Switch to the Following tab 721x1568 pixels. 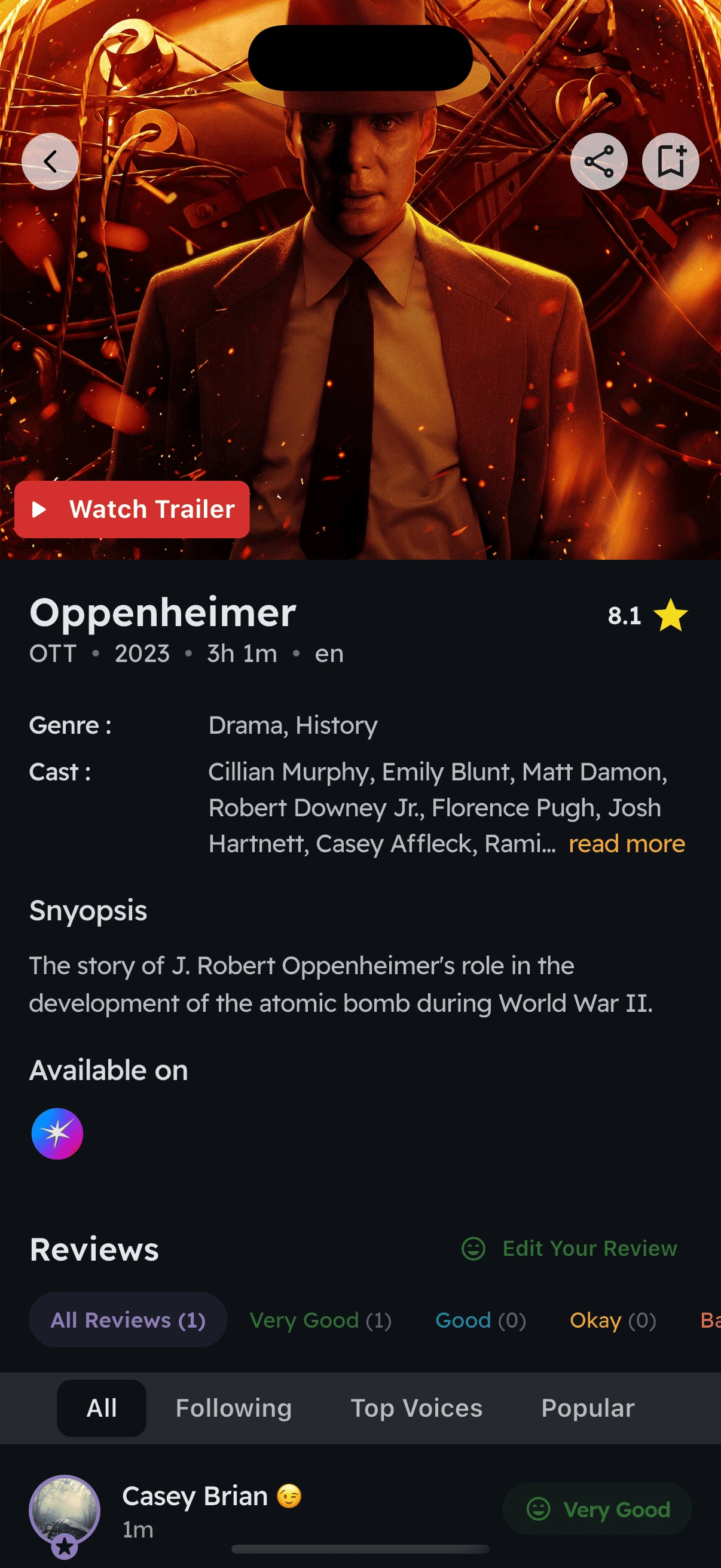(234, 1408)
